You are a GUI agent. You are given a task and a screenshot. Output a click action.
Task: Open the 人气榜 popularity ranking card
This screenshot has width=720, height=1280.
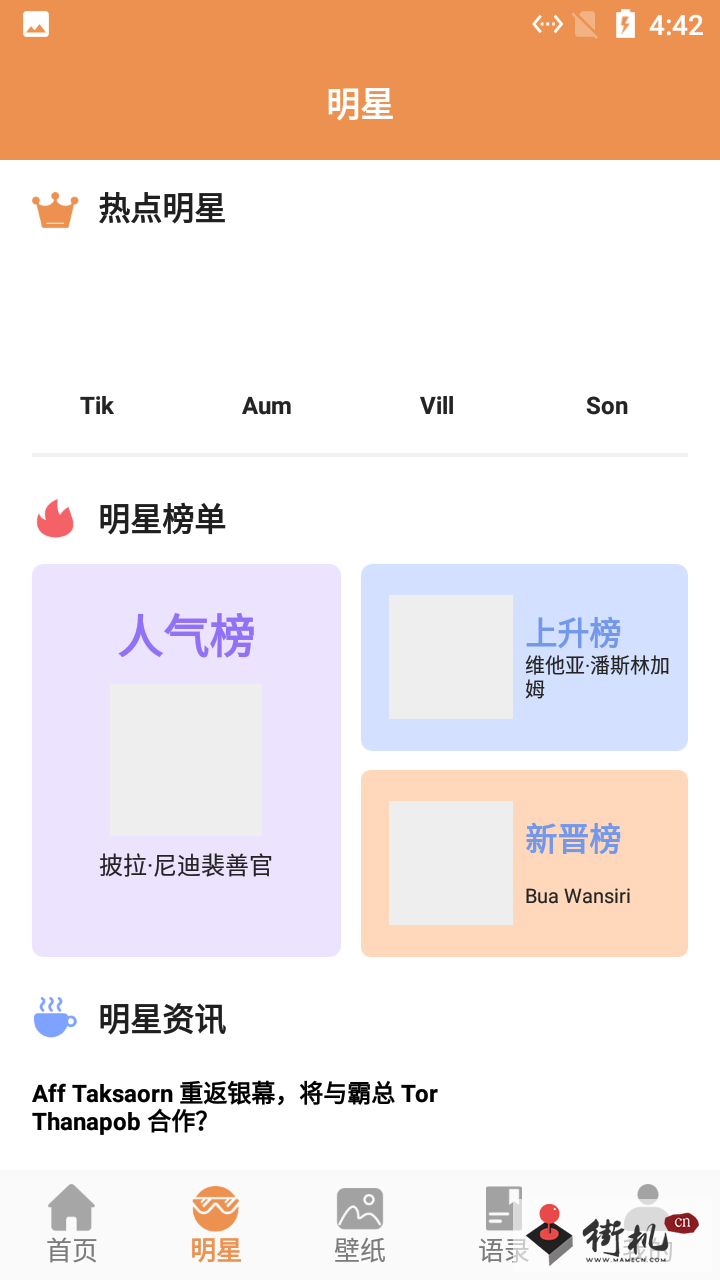coord(186,760)
